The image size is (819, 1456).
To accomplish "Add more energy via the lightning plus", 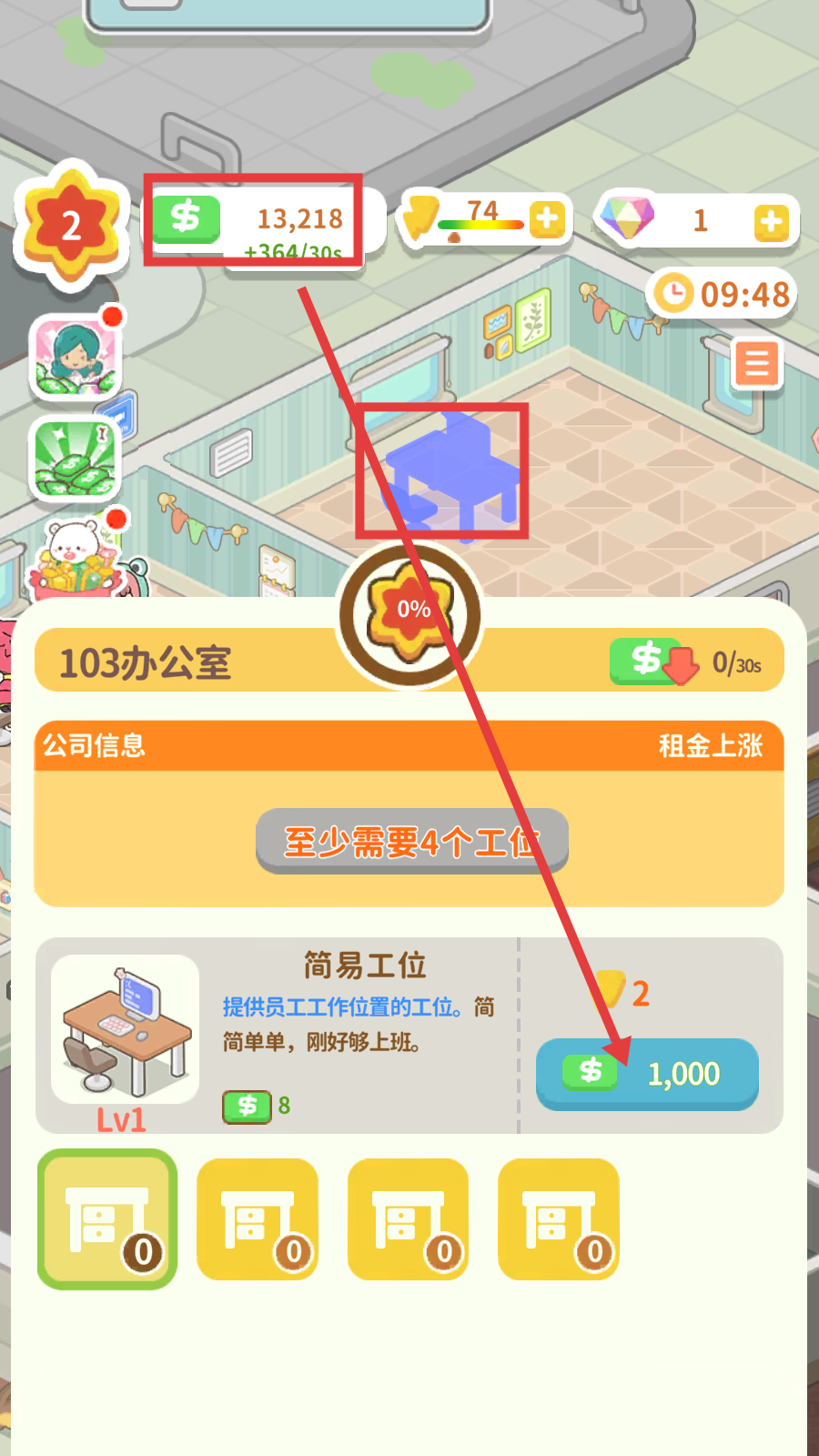I will (x=547, y=219).
